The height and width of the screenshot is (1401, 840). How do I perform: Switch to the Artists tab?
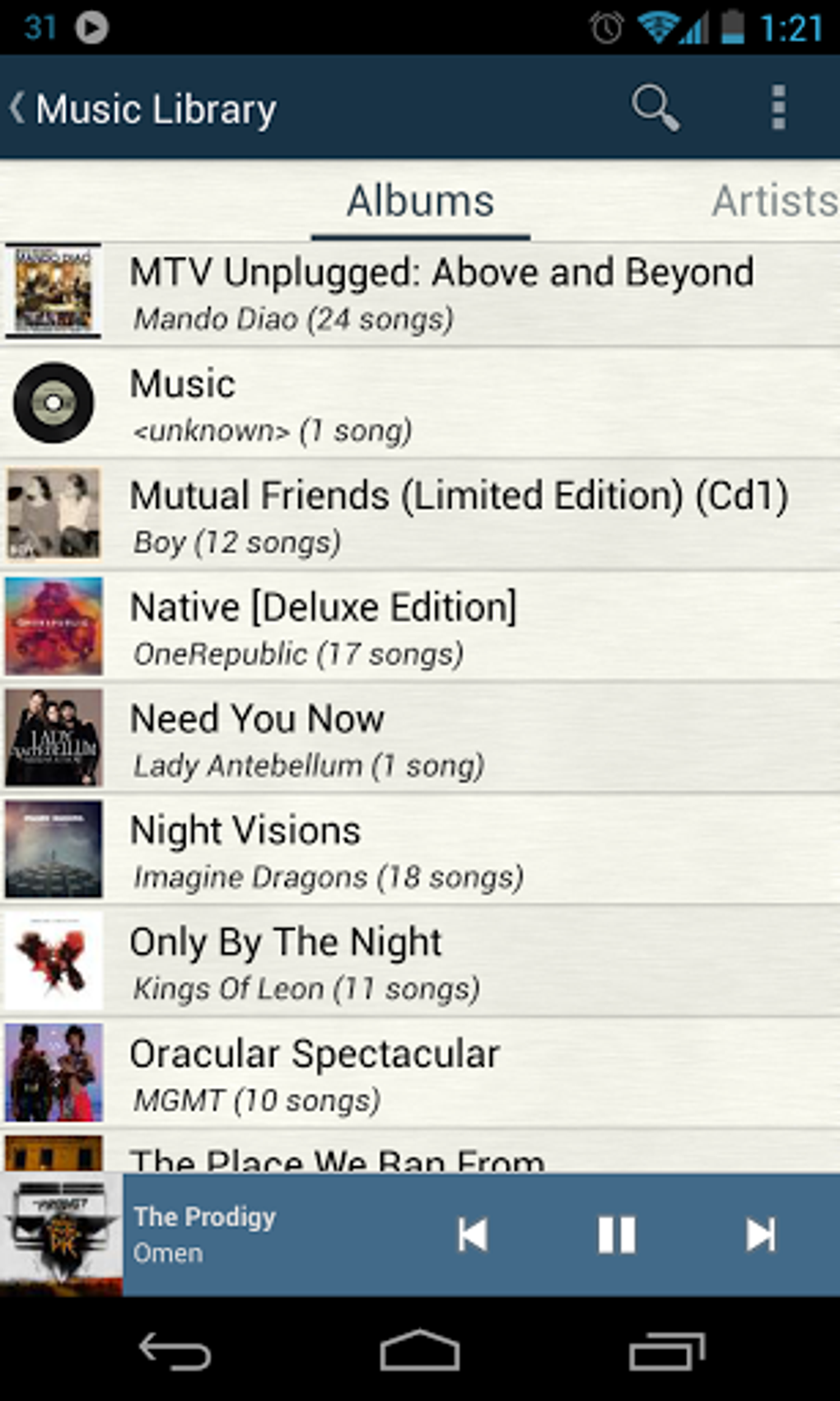point(772,201)
